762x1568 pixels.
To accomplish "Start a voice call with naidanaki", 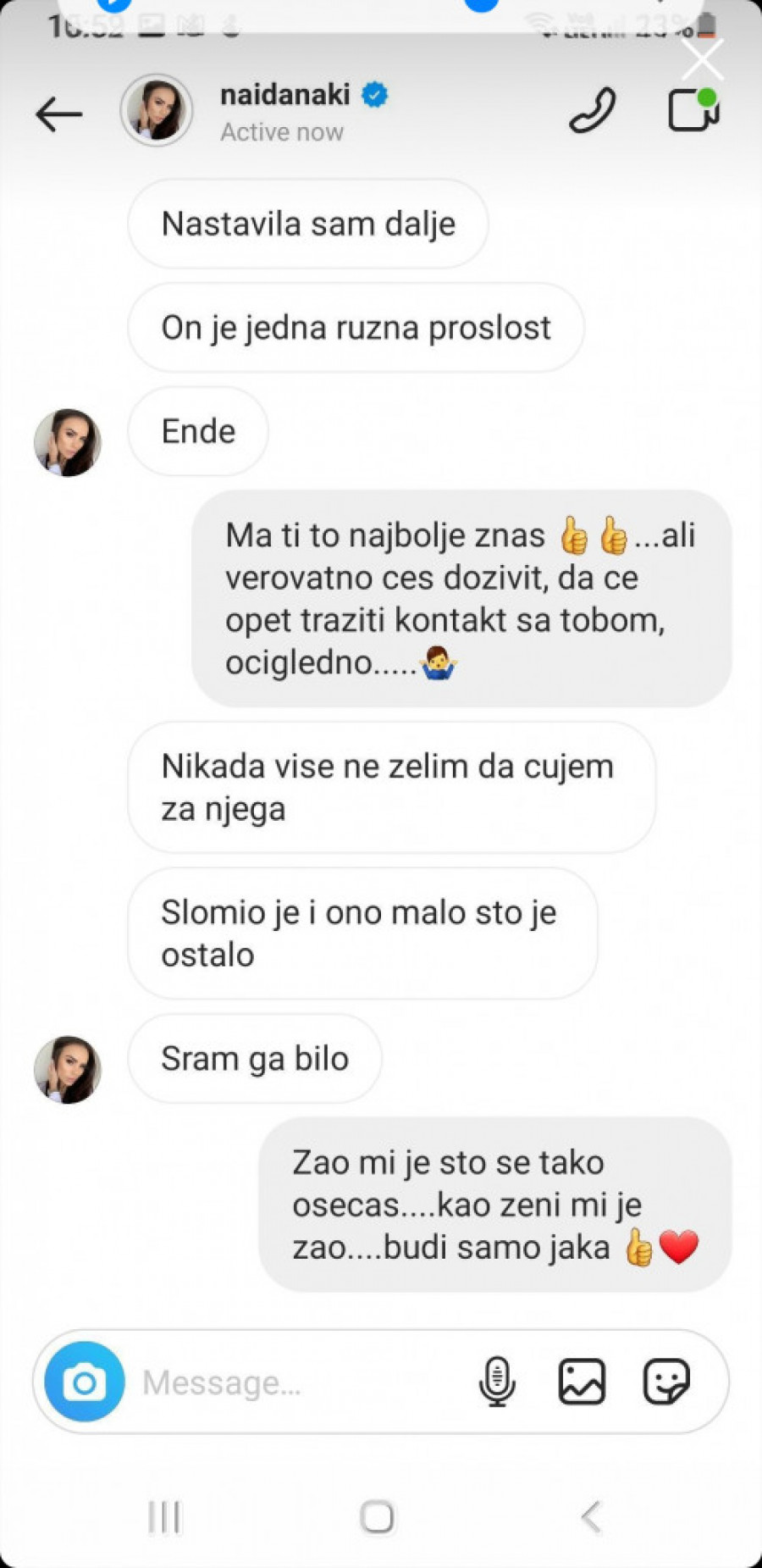I will 592,111.
